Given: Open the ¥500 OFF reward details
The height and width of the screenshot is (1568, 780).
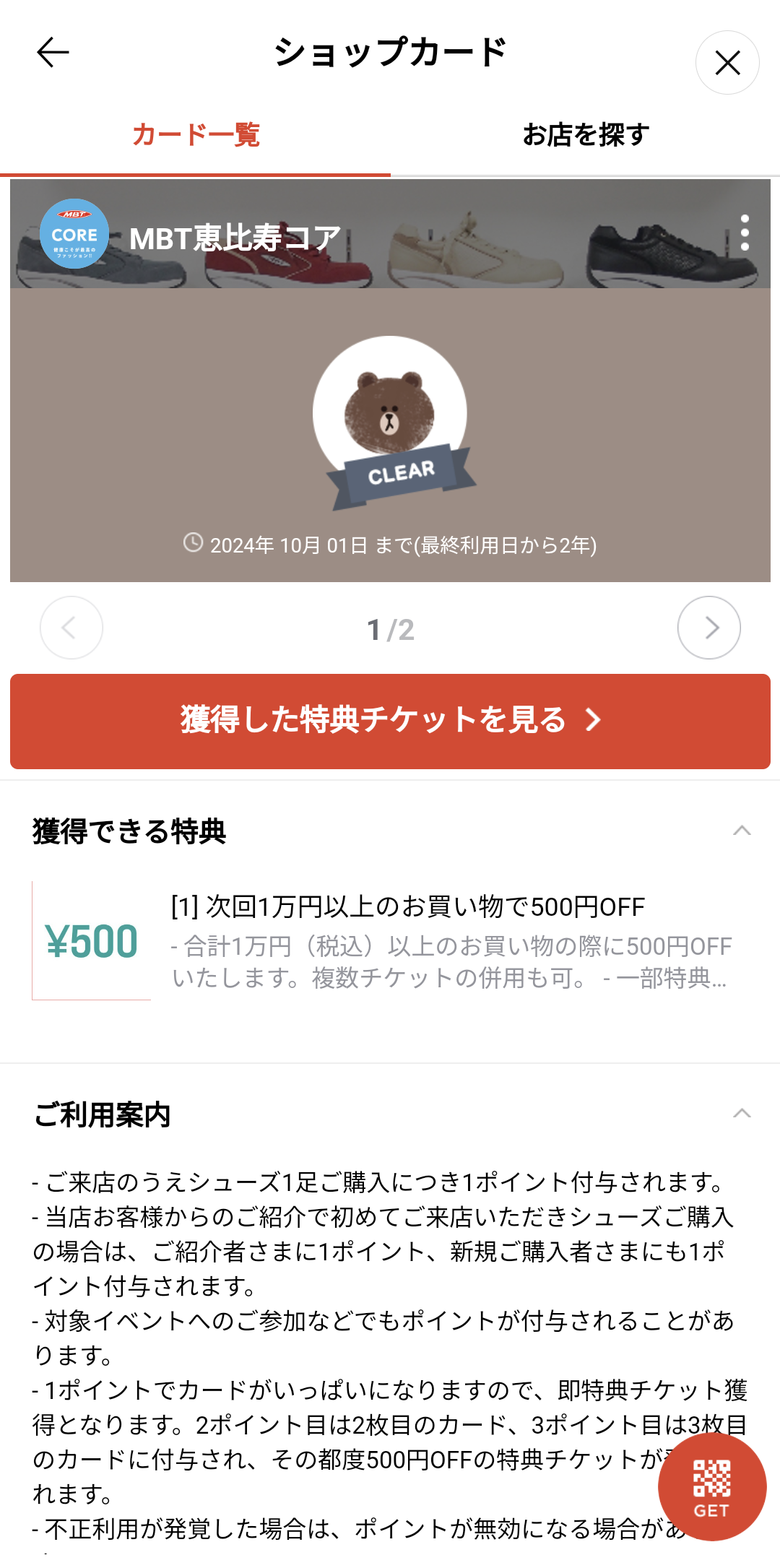Looking at the screenshot, I should 390,941.
